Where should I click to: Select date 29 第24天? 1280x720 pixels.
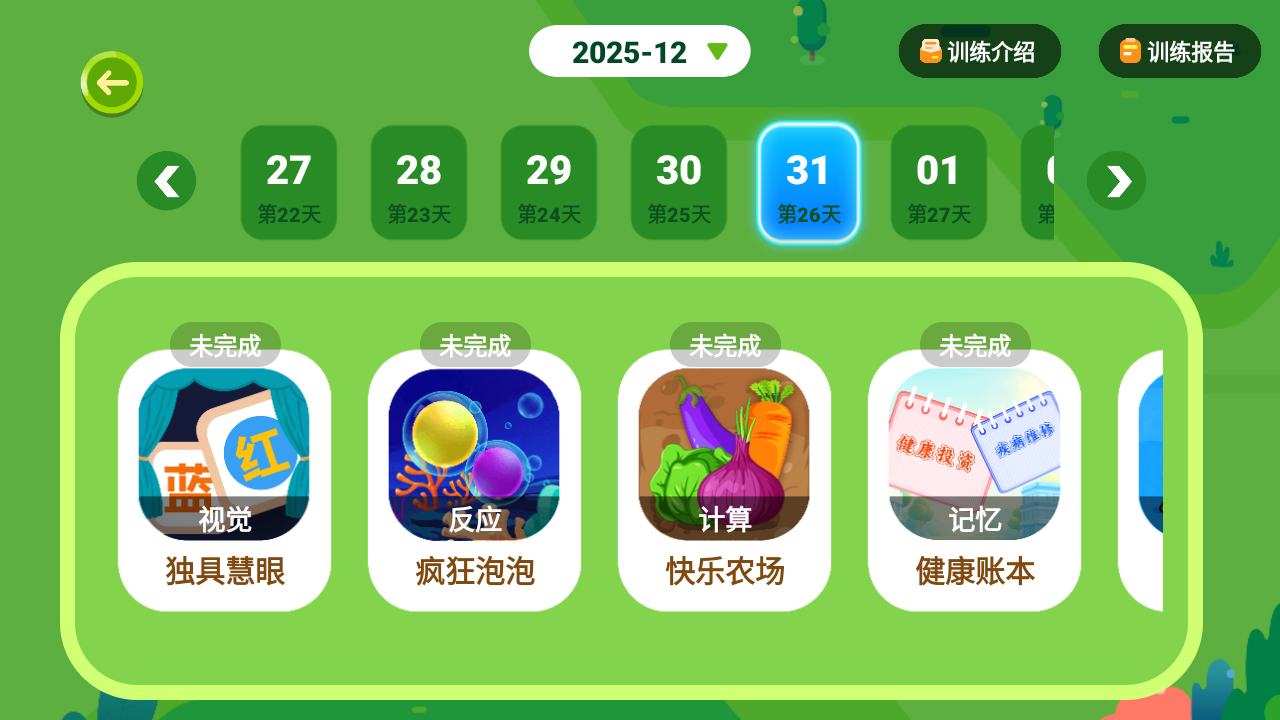[x=549, y=183]
